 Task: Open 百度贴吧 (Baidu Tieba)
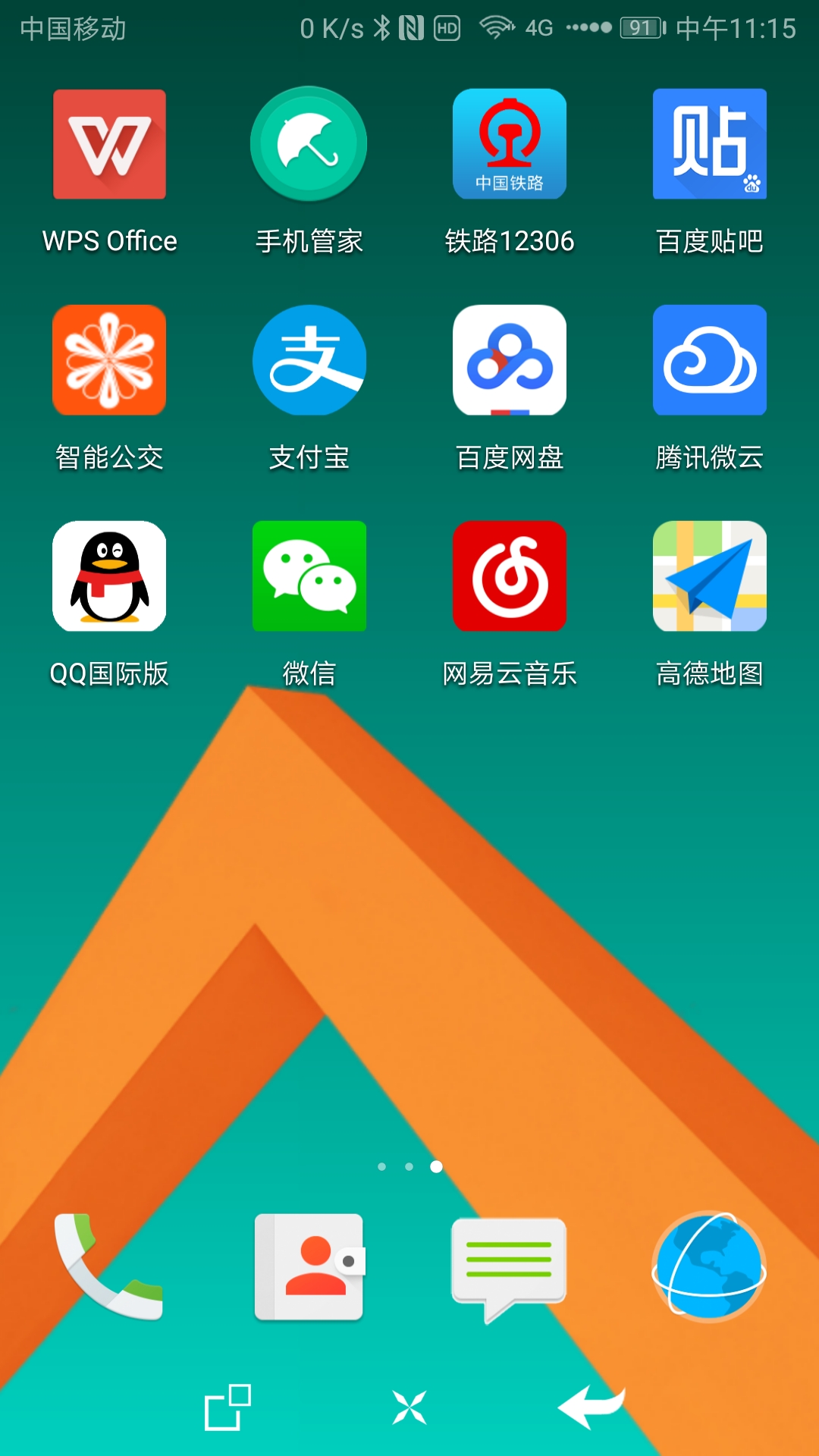[710, 144]
